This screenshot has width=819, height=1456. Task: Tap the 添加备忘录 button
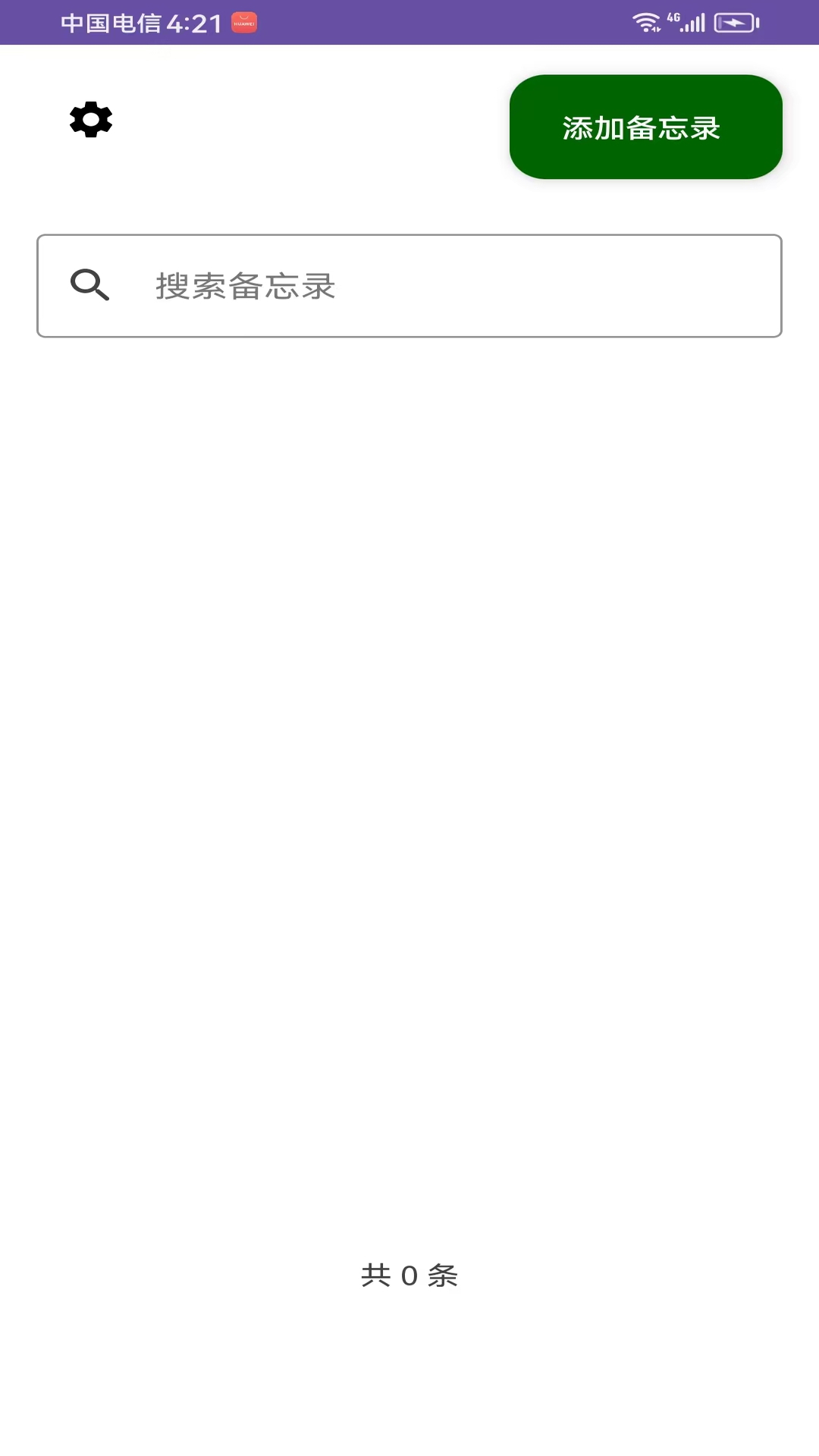tap(645, 127)
